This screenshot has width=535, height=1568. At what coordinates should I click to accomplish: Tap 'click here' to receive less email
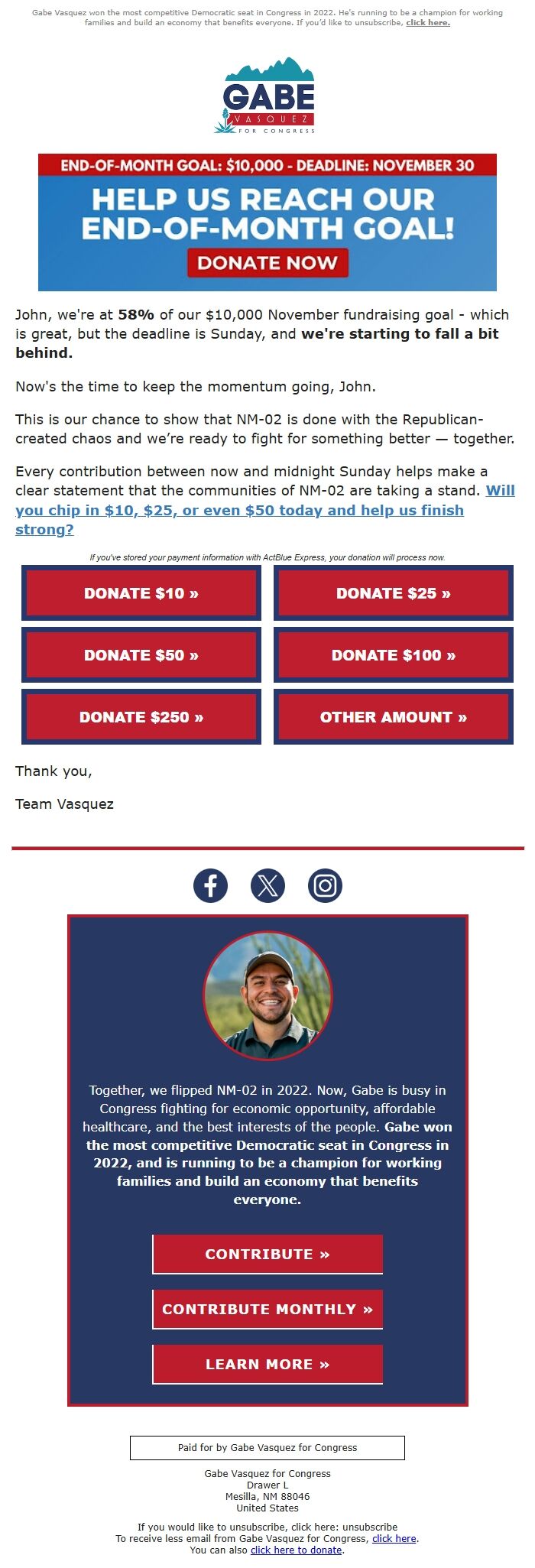394,1538
